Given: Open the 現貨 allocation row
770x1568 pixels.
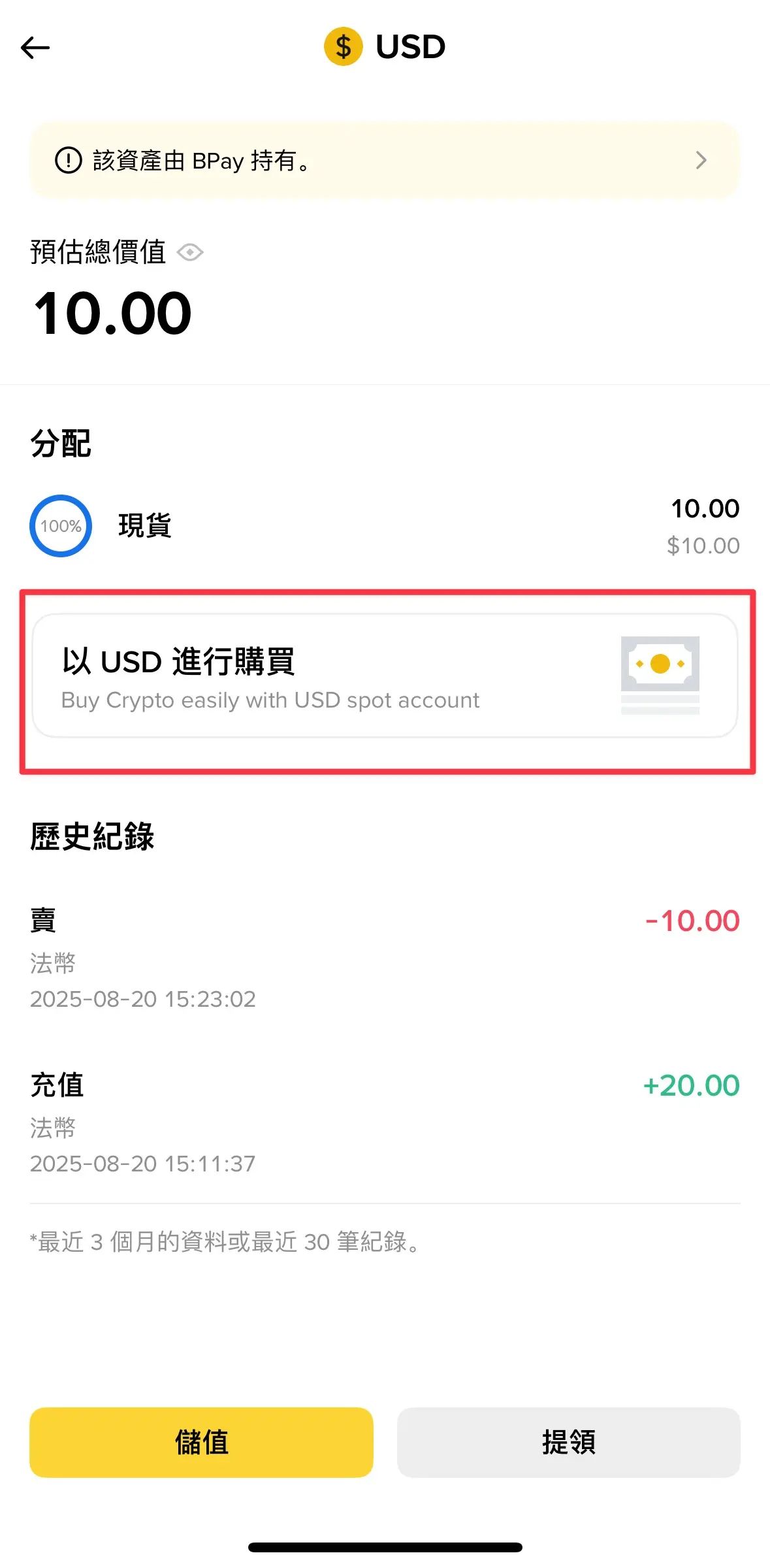Looking at the screenshot, I should pos(384,526).
